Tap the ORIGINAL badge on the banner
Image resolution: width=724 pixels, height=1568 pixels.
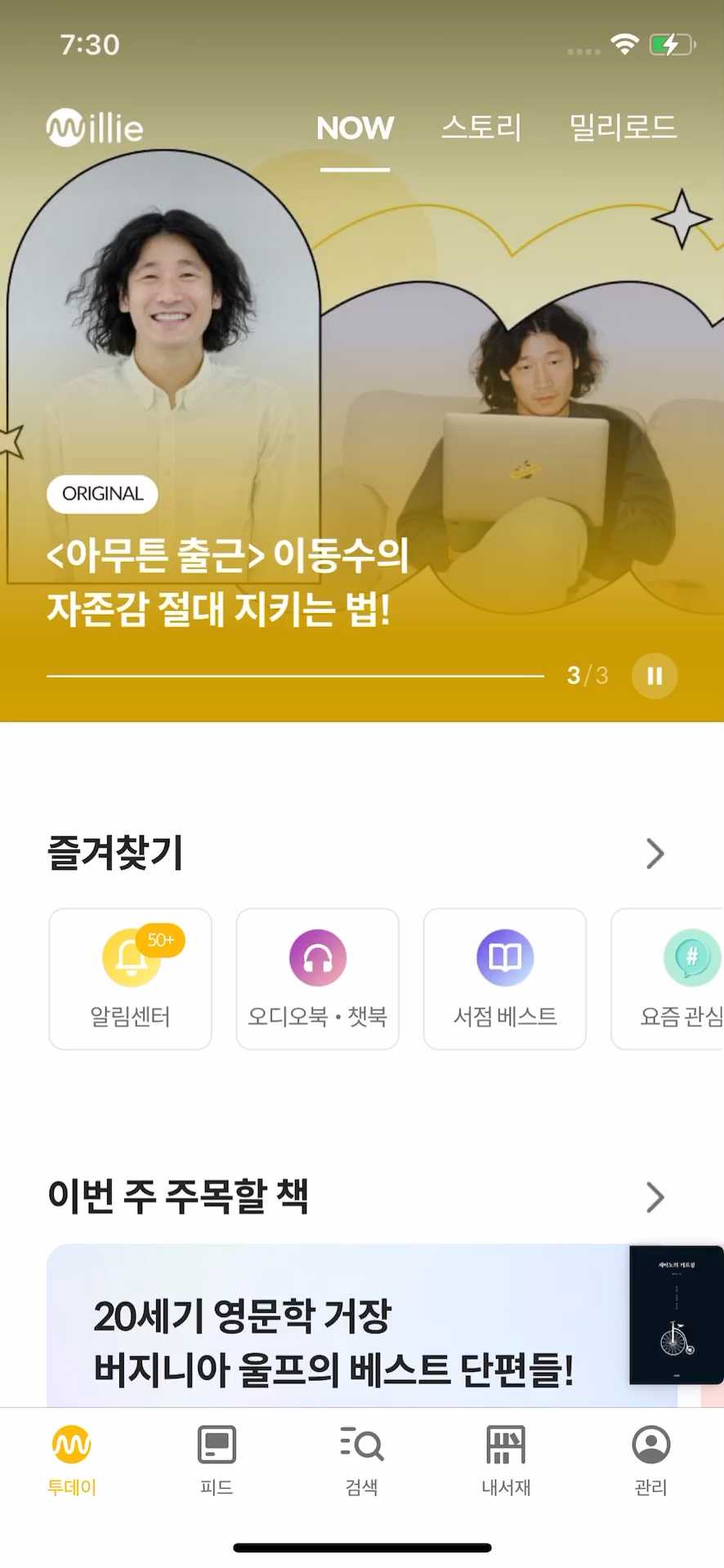click(x=102, y=494)
